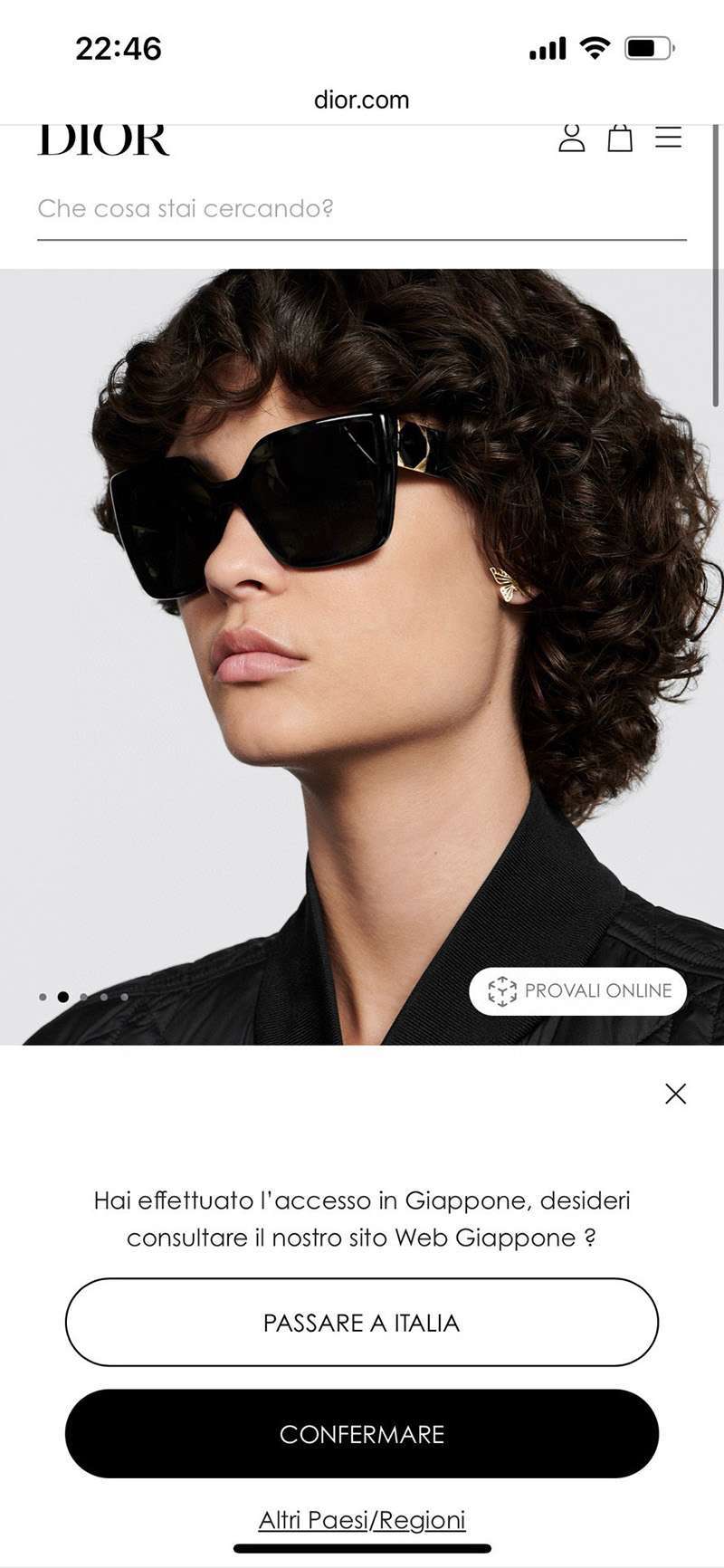This screenshot has height=1568, width=724.
Task: Open the Altri Paesi/Regioni link
Action: pyautogui.click(x=361, y=1520)
